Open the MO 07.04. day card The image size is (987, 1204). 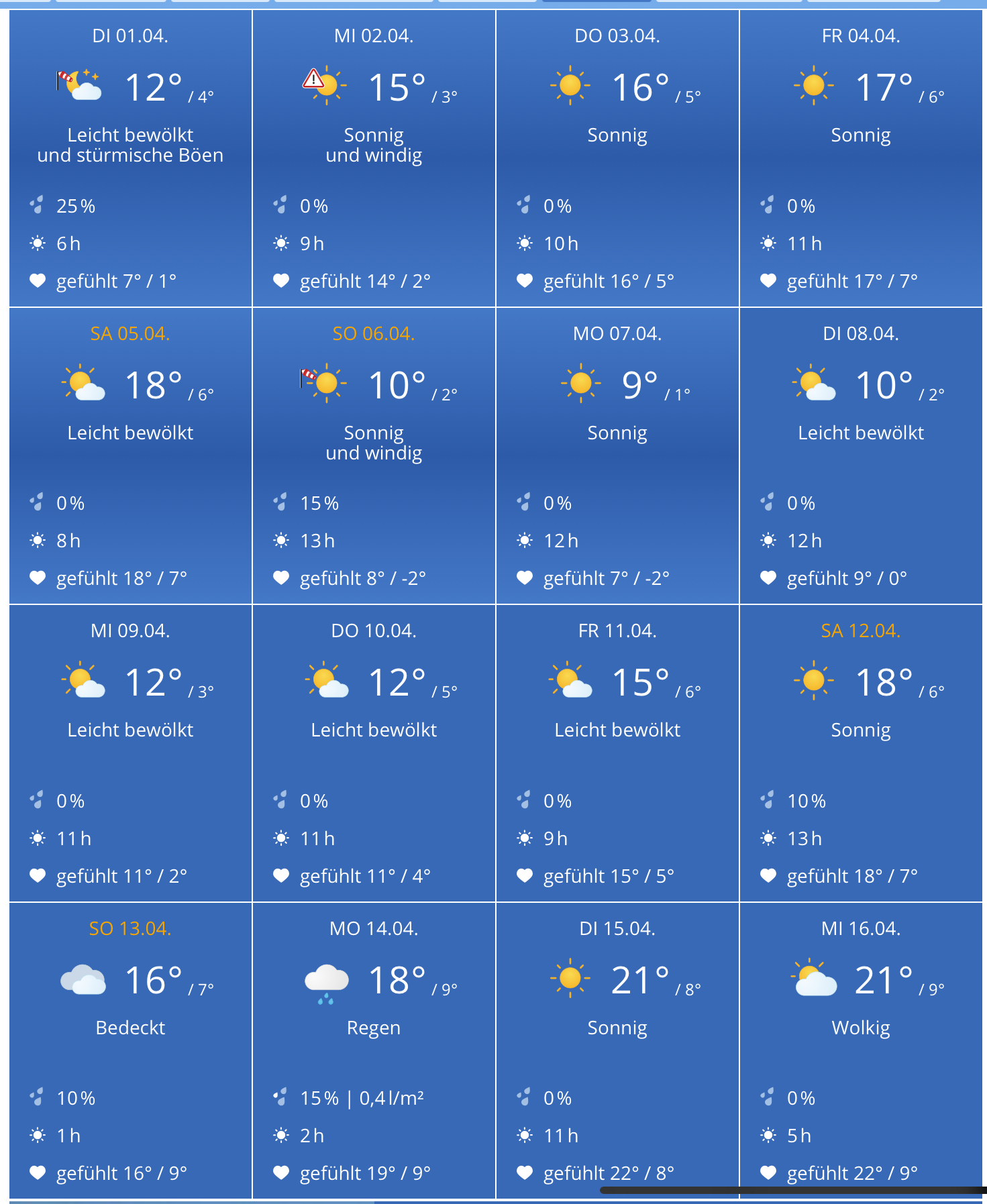(x=617, y=455)
